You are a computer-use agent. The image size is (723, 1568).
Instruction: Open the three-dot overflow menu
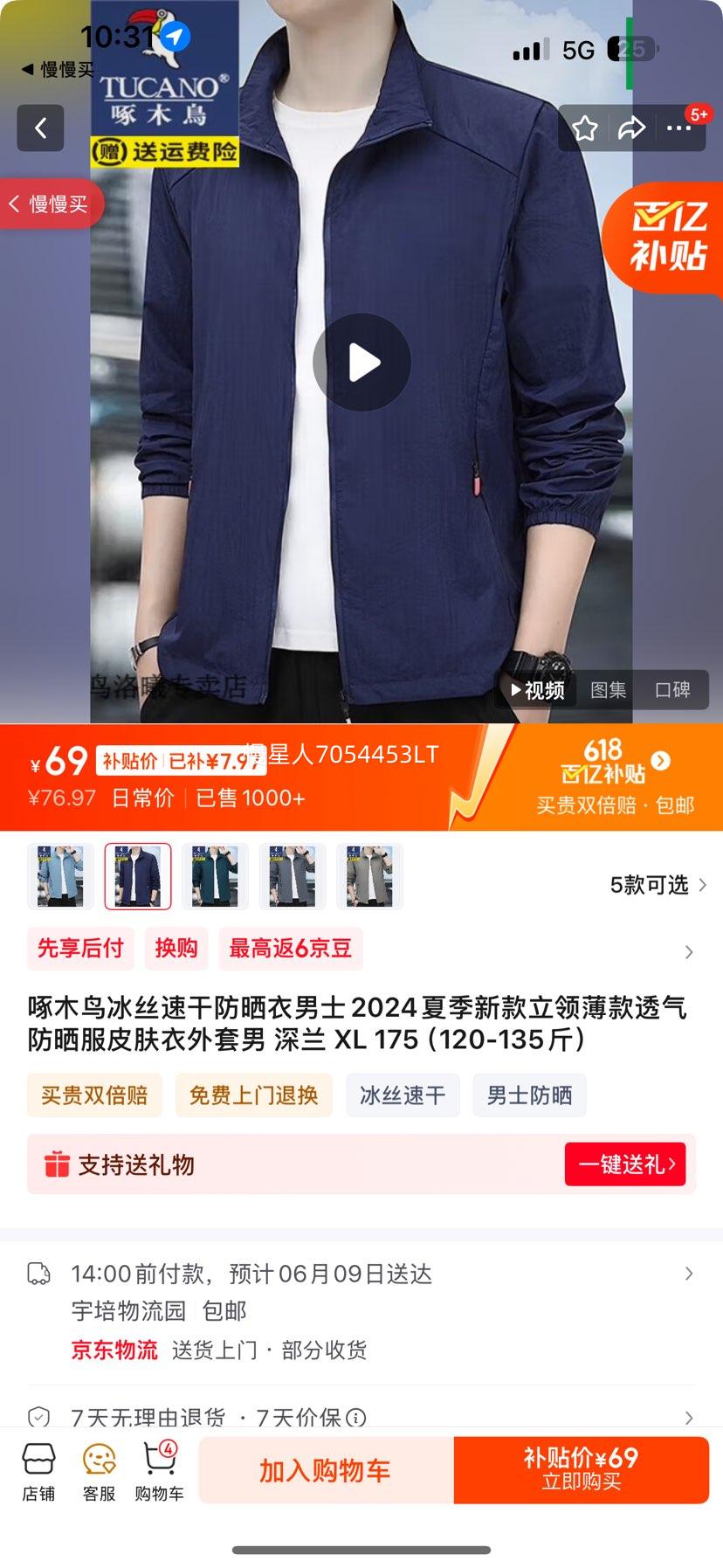pyautogui.click(x=679, y=128)
